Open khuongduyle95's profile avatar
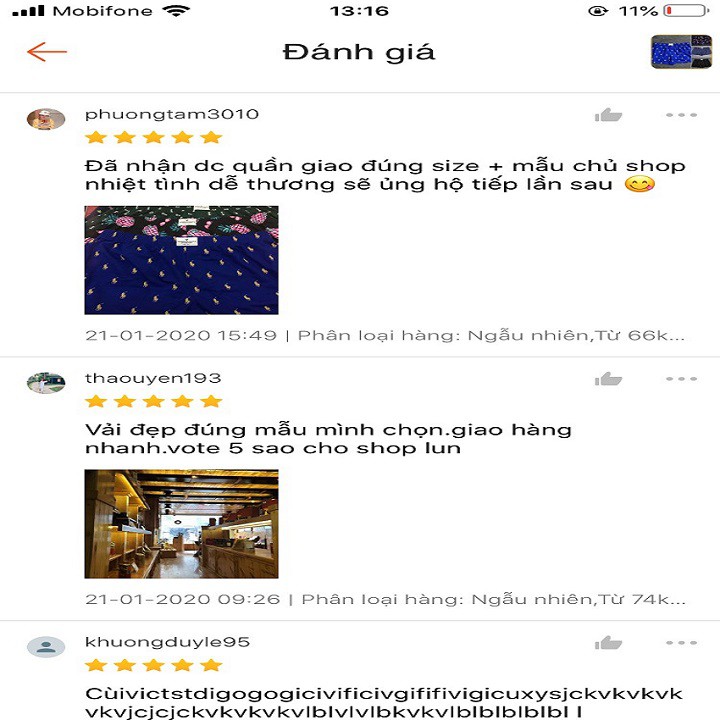Viewport: 720px width, 720px height. 46,646
